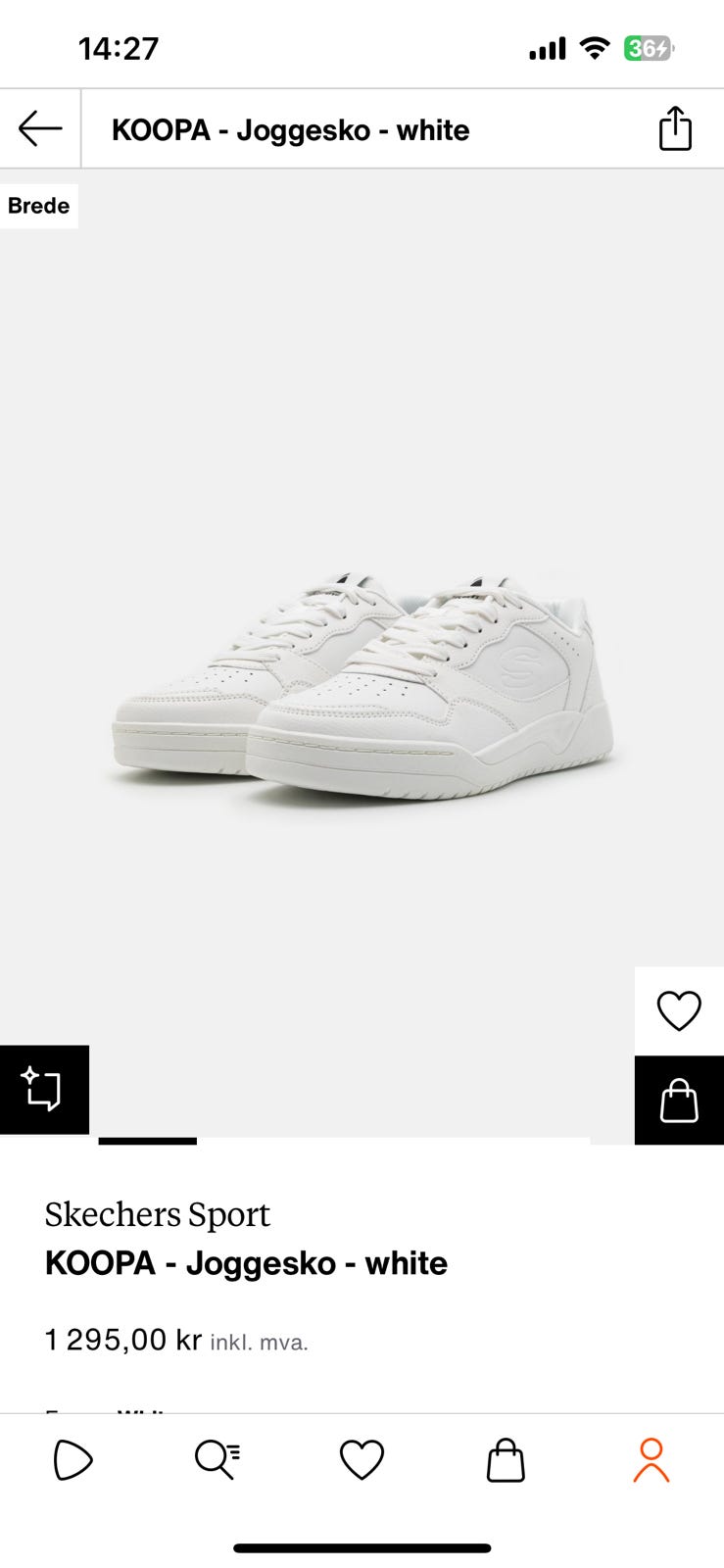Add the shoe to wishlist
Screen dimensions: 724x1568
[679, 1011]
